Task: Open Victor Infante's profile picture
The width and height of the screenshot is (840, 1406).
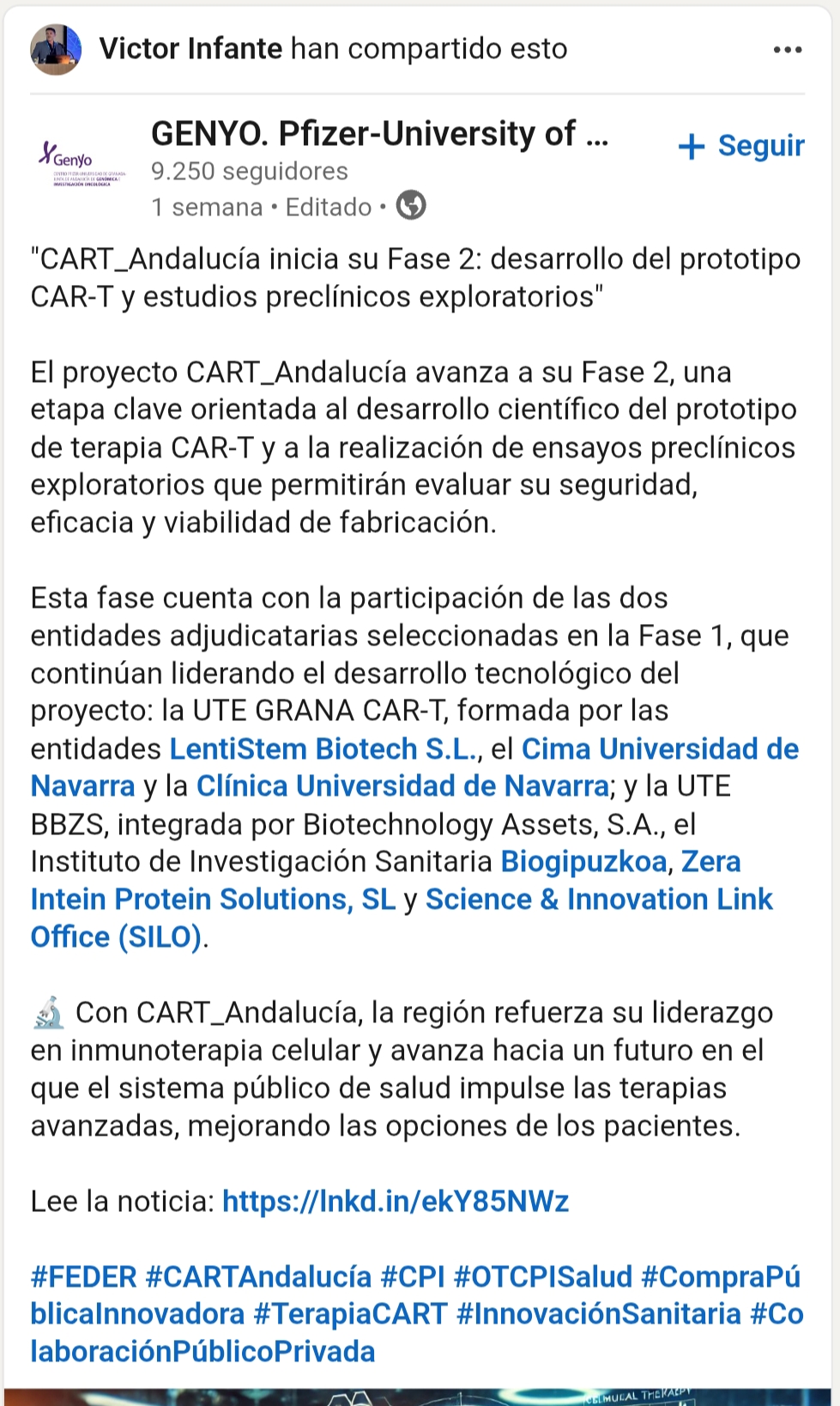Action: (x=56, y=49)
